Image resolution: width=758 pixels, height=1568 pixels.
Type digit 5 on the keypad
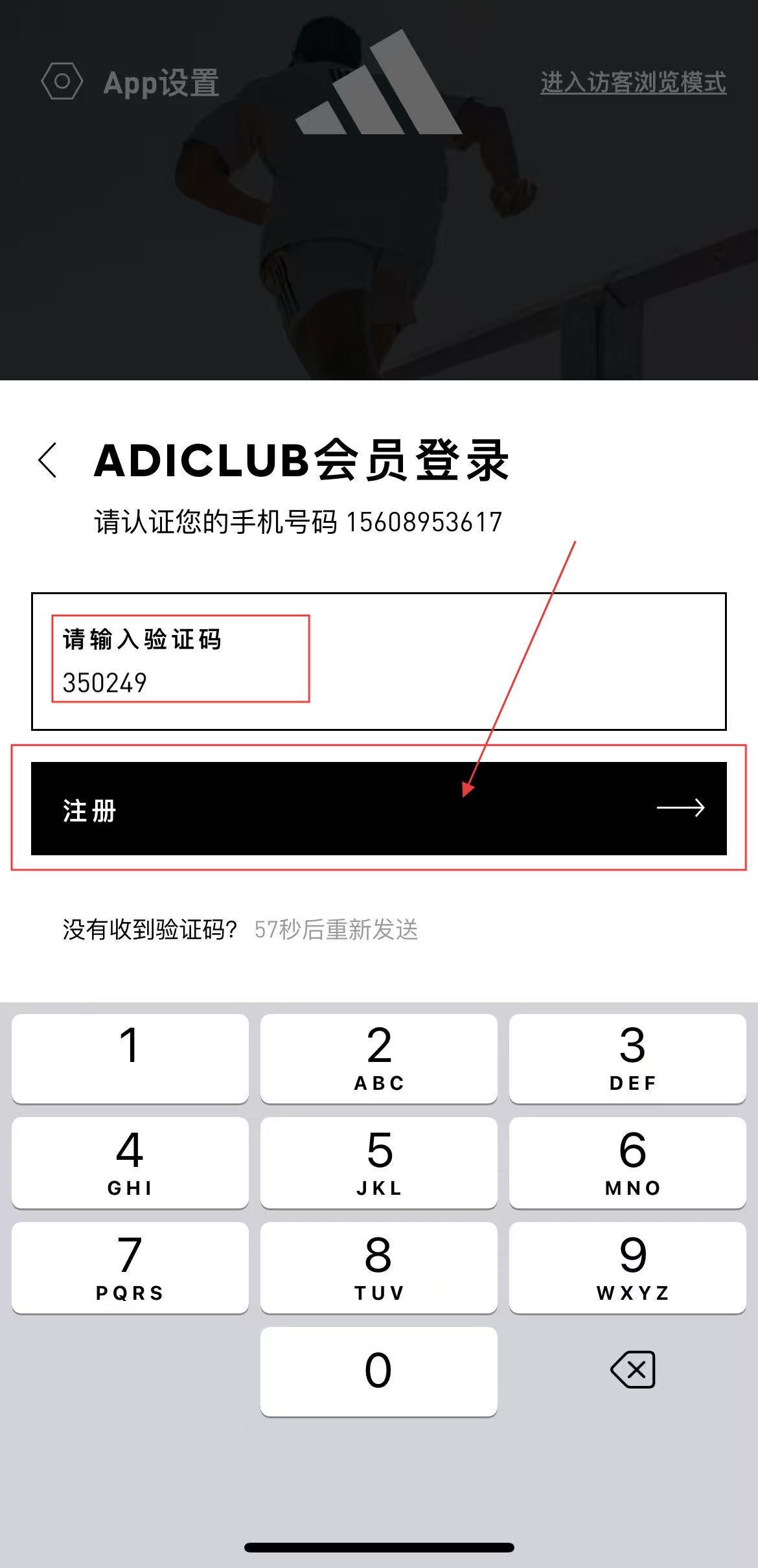378,1162
